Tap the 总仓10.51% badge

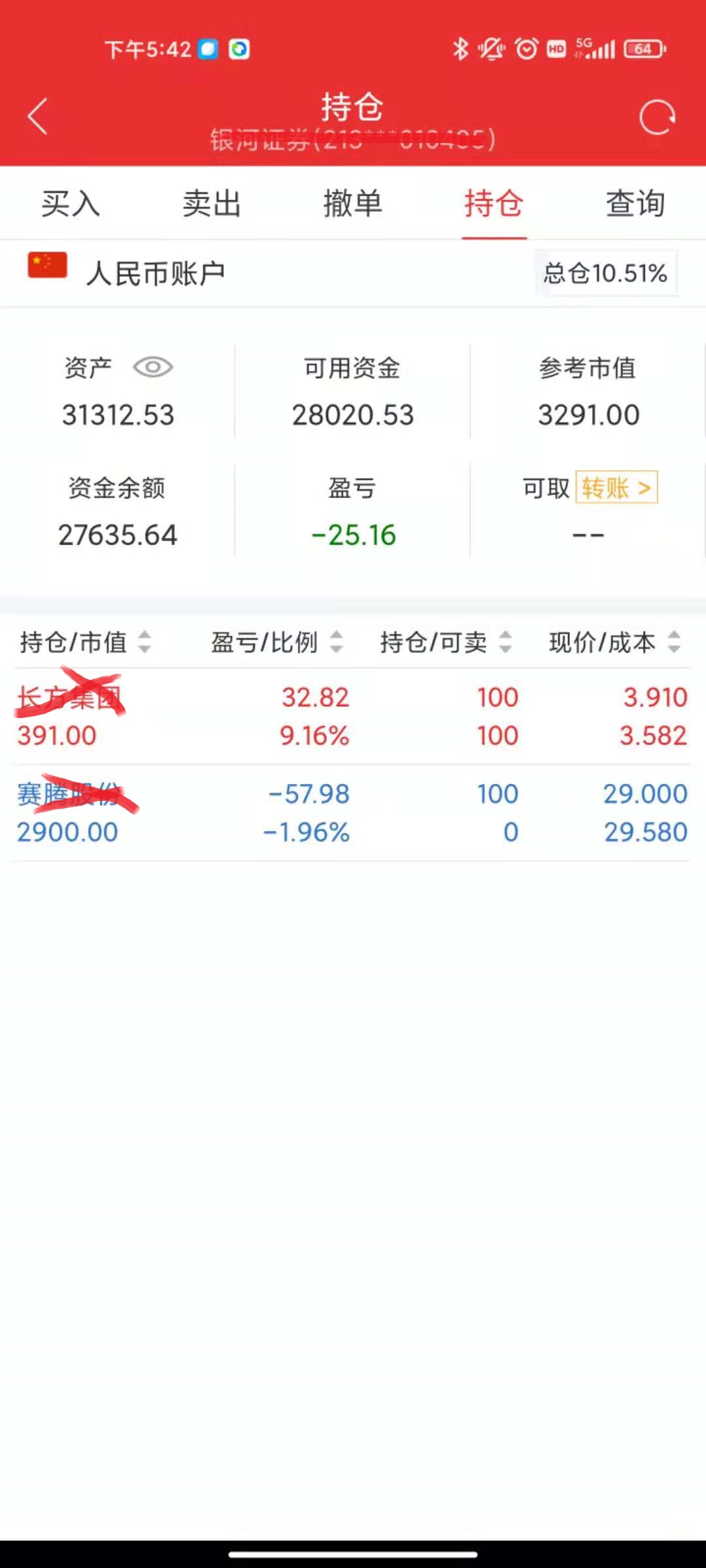coord(606,273)
